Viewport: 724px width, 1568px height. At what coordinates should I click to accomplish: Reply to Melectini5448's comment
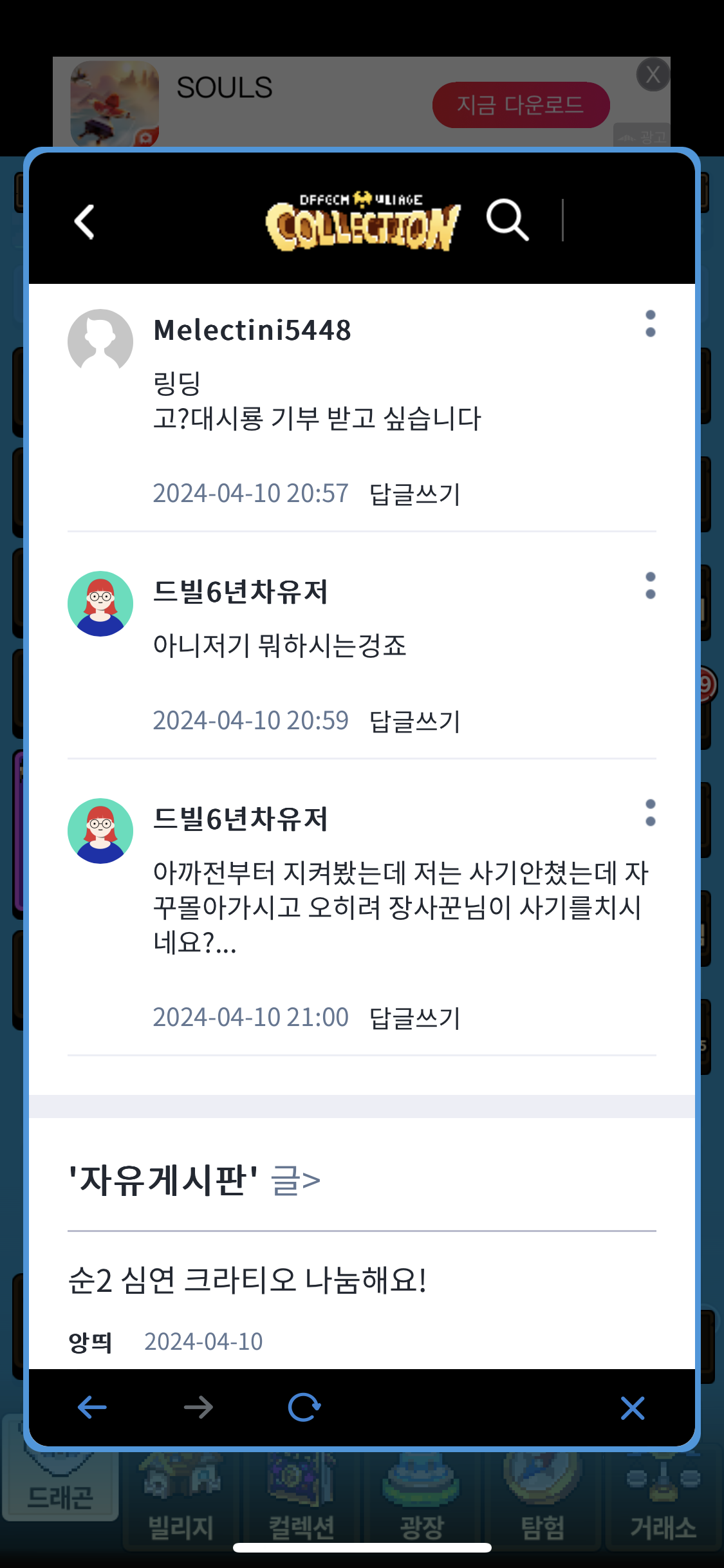pyautogui.click(x=414, y=494)
